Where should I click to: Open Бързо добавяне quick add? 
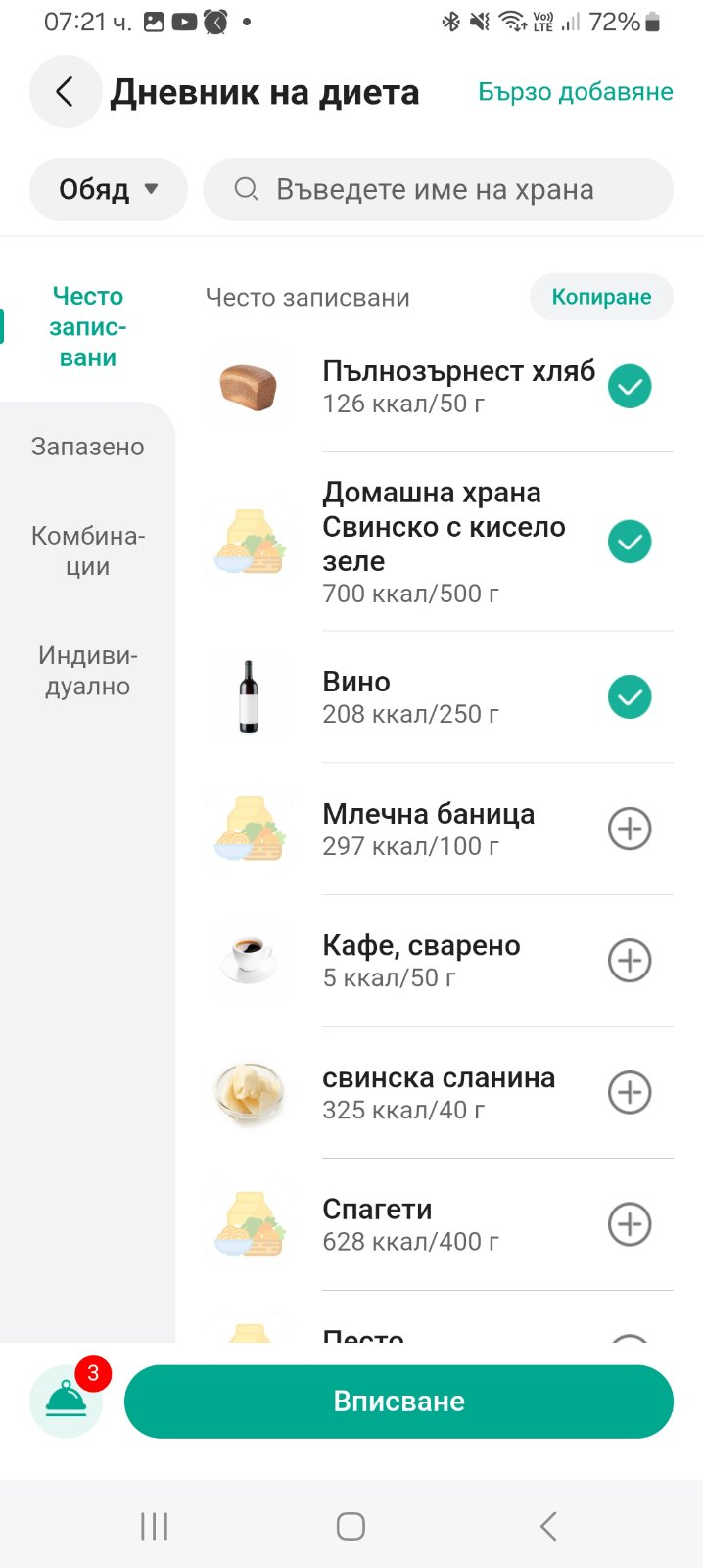[575, 92]
